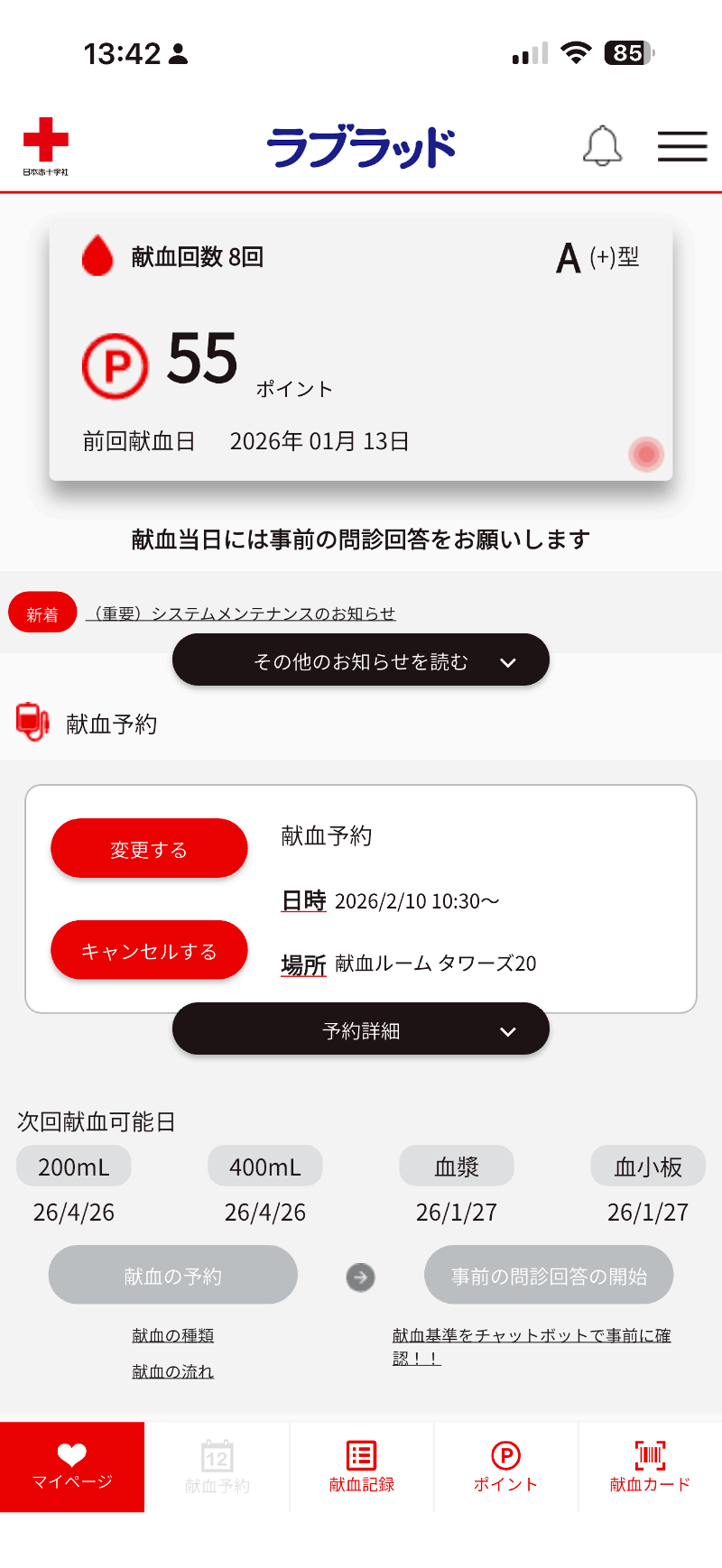Switch to the 献血記録 tab
Image resolution: width=722 pixels, height=1568 pixels.
[361, 1467]
